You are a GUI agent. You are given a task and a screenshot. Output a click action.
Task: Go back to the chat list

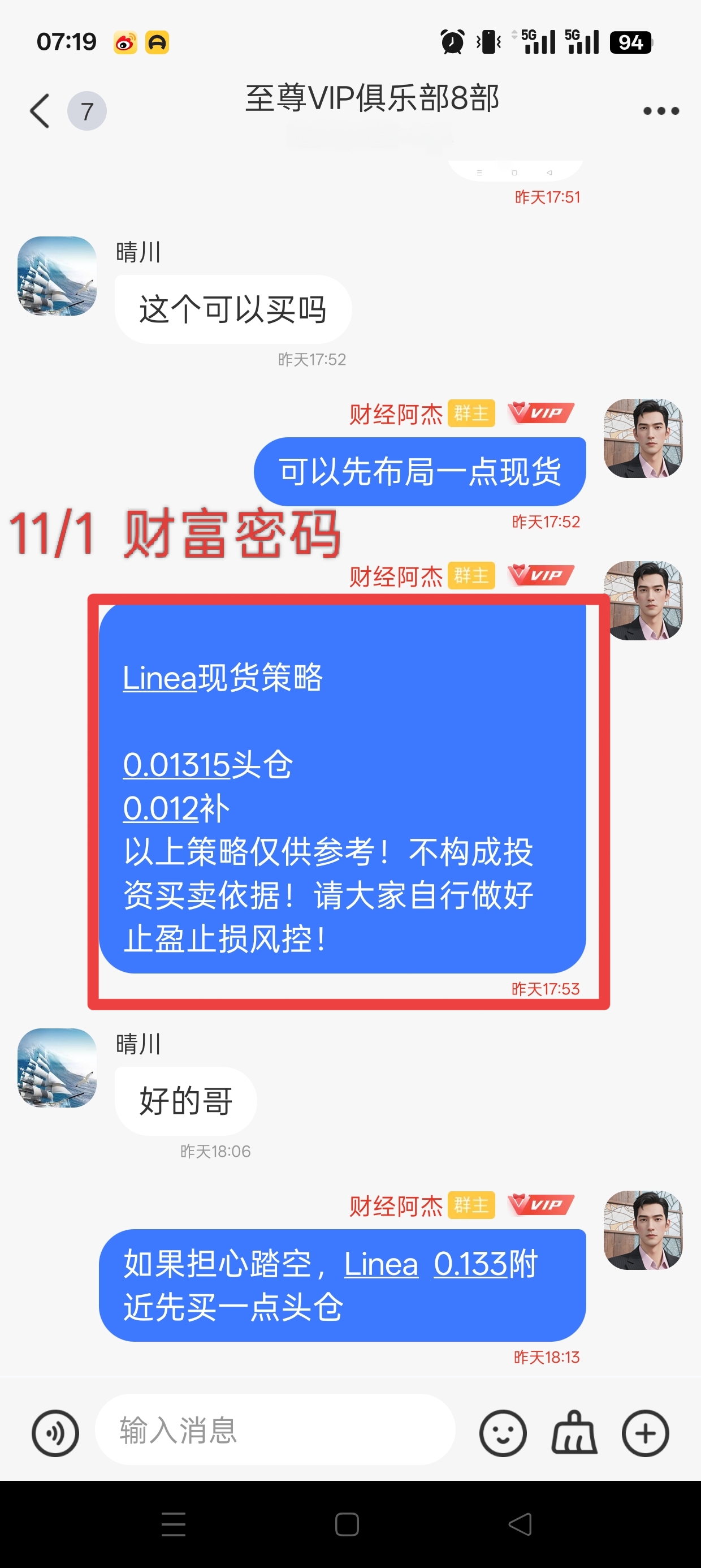tap(40, 111)
